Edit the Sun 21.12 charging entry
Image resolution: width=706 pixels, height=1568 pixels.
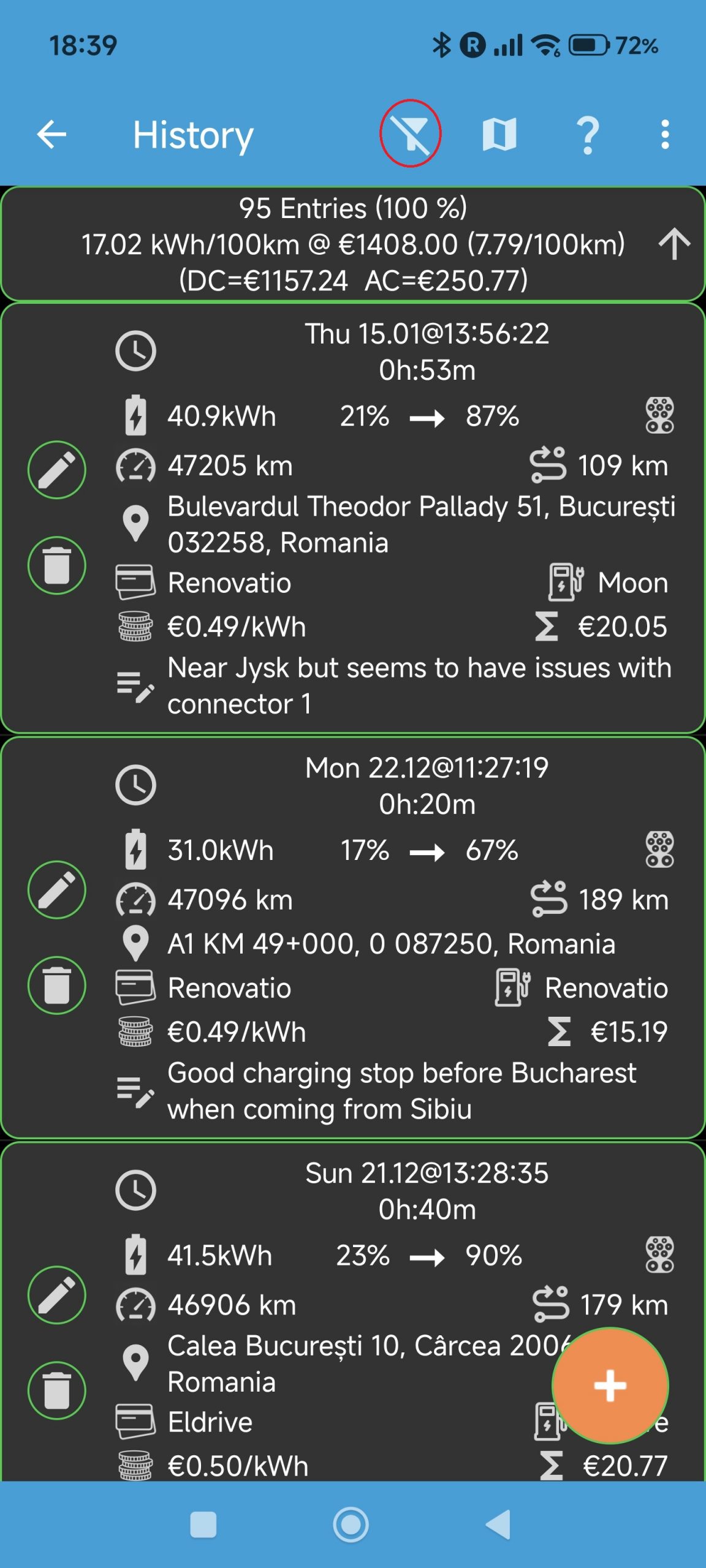57,1295
